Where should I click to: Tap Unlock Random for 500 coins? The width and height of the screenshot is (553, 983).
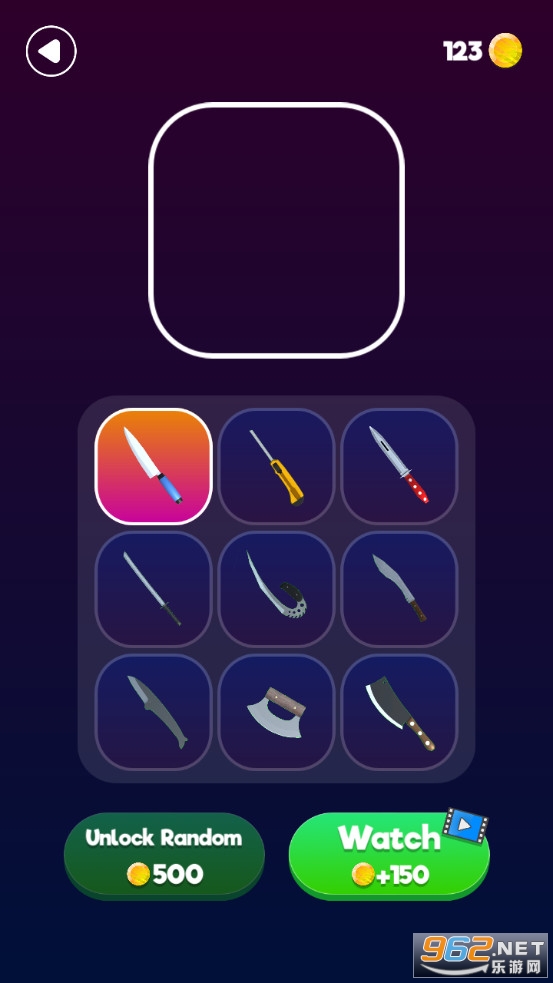tap(164, 856)
